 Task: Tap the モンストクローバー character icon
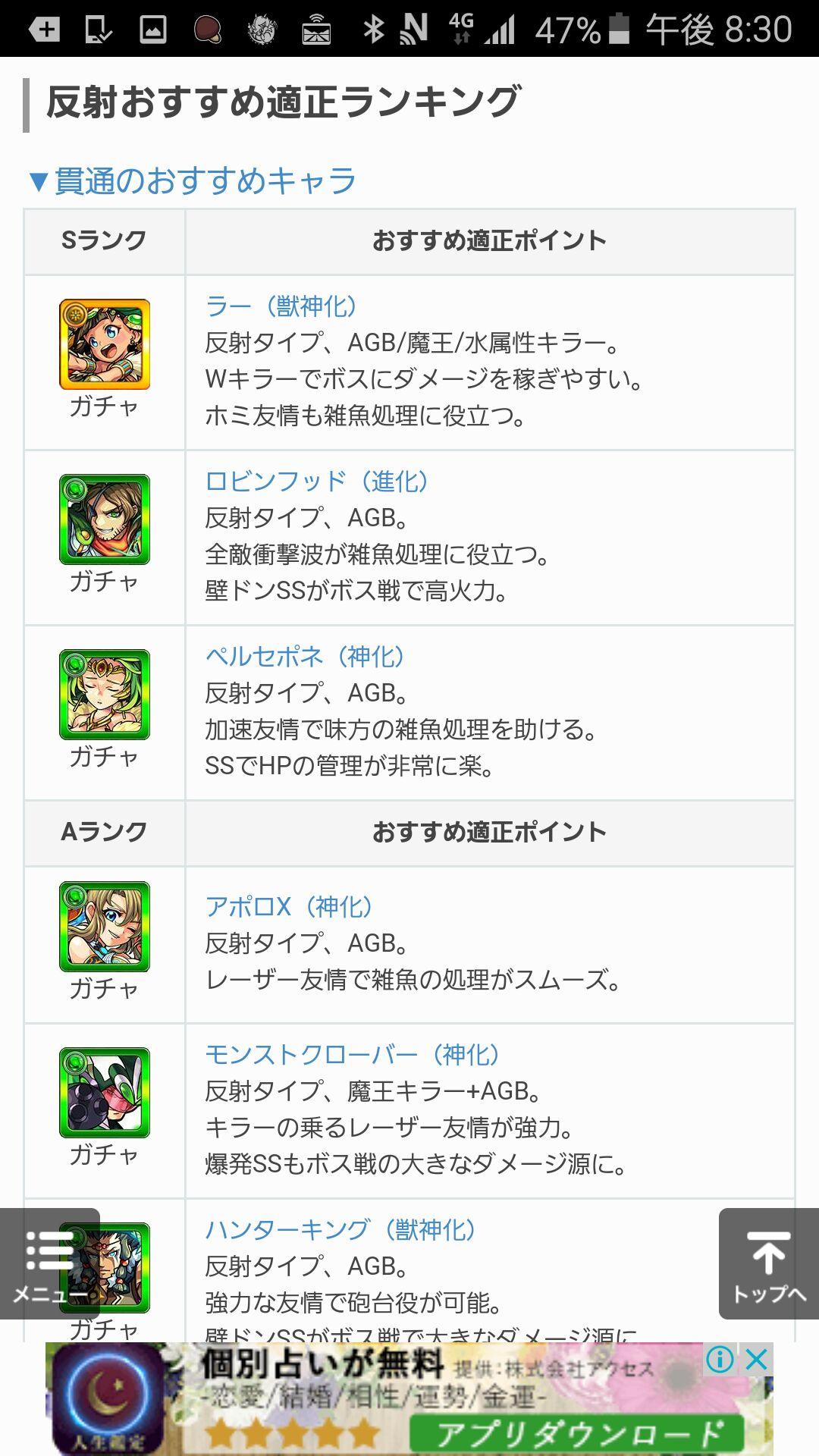105,1093
